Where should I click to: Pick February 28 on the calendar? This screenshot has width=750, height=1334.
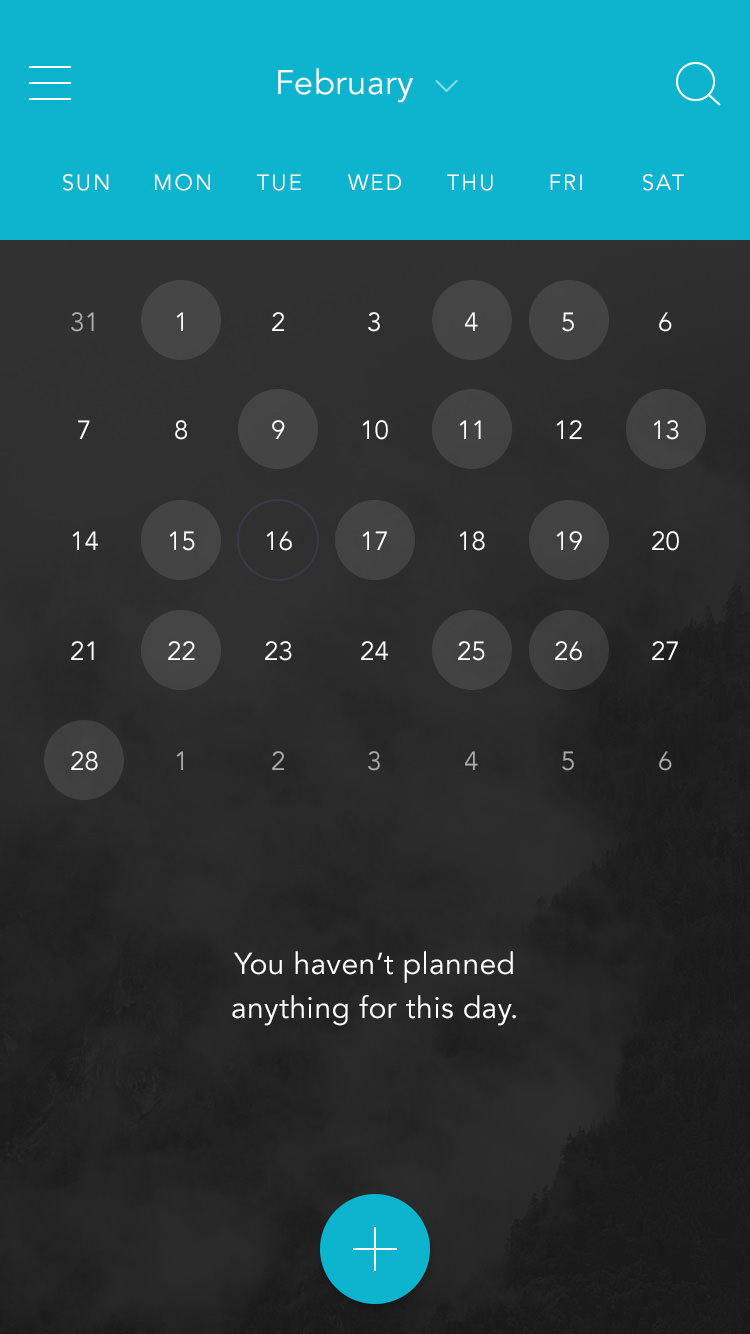84,760
